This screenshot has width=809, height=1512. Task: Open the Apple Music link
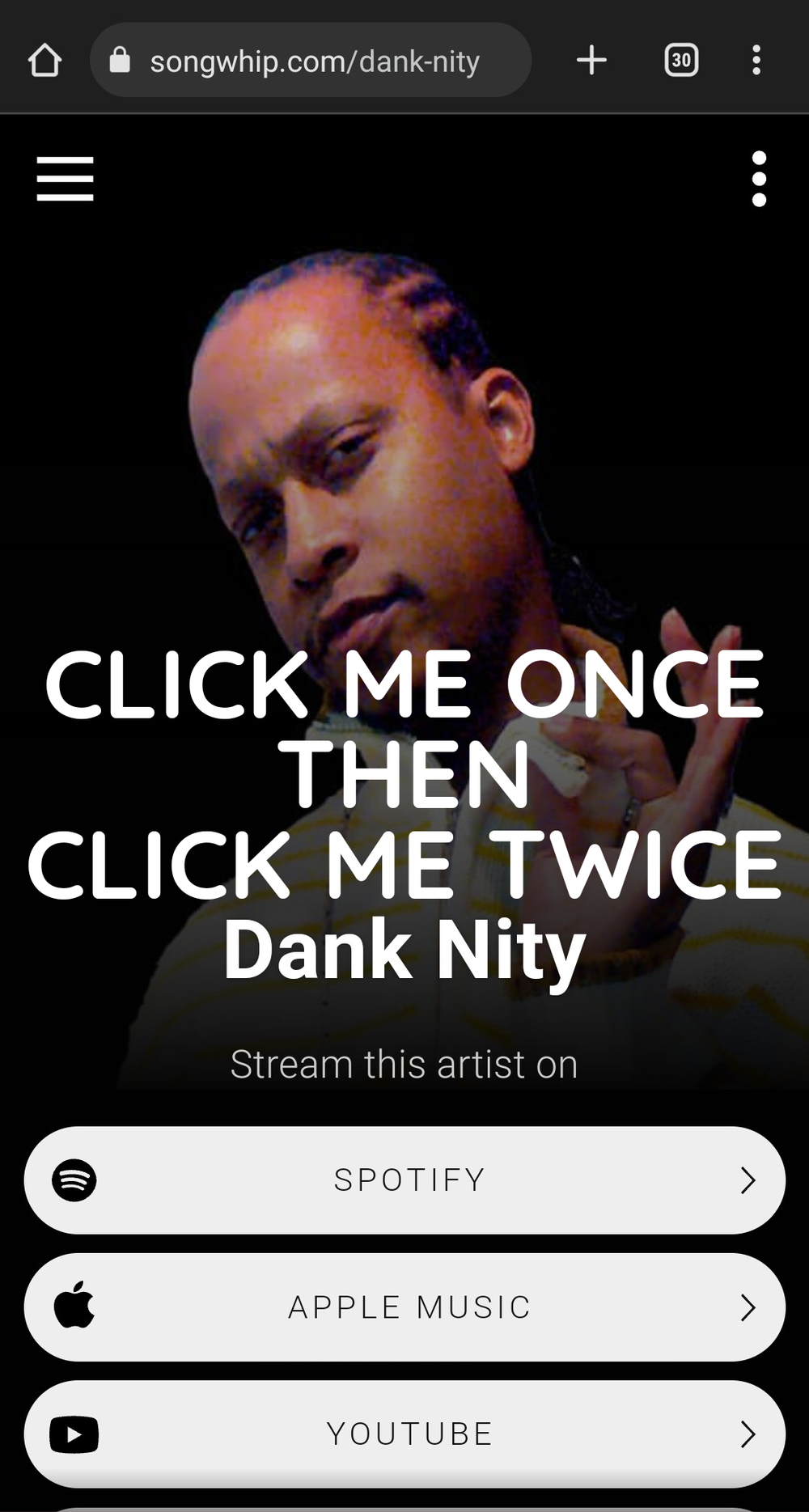(x=404, y=1307)
